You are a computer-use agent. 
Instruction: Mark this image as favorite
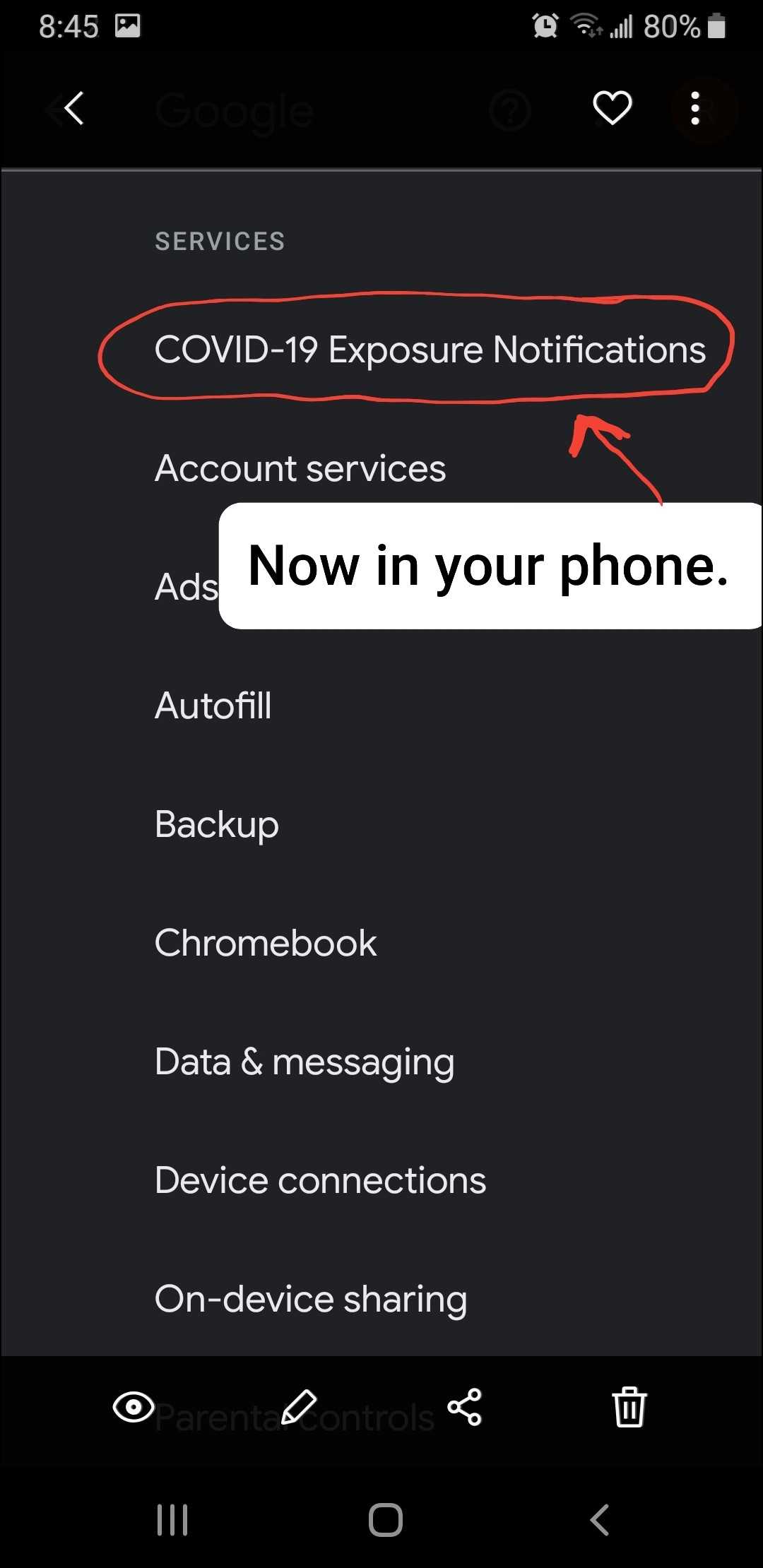click(x=612, y=108)
